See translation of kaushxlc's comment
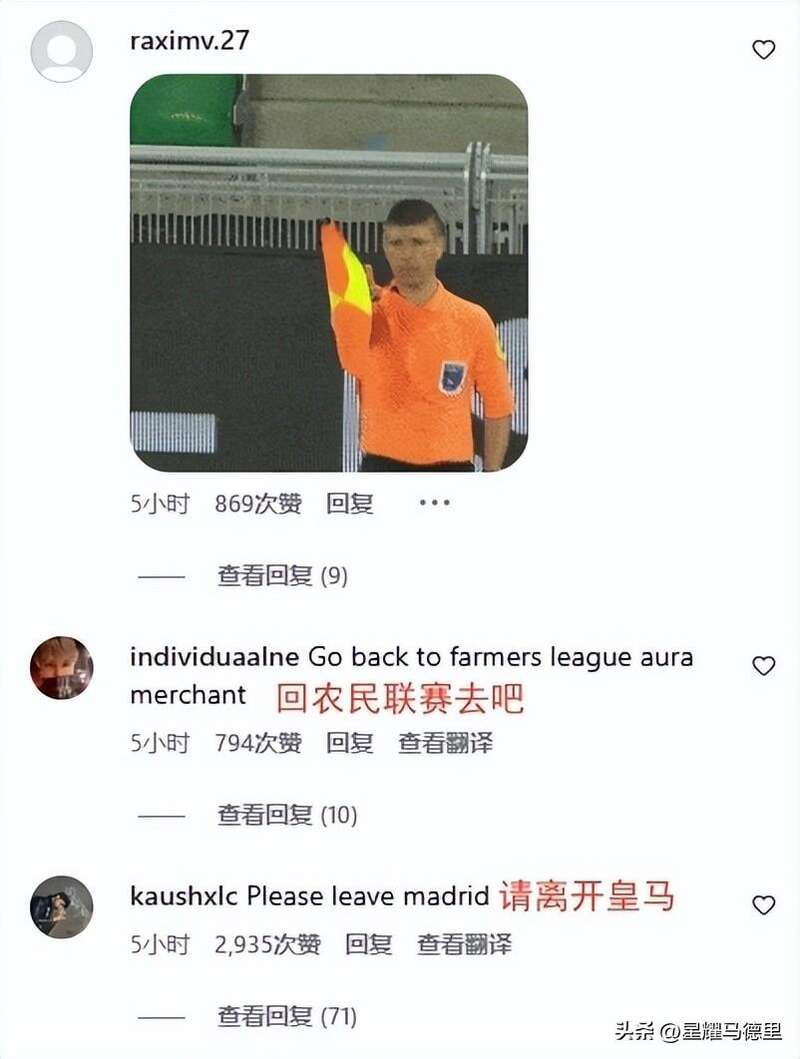Viewport: 800px width, 1059px height. click(464, 944)
